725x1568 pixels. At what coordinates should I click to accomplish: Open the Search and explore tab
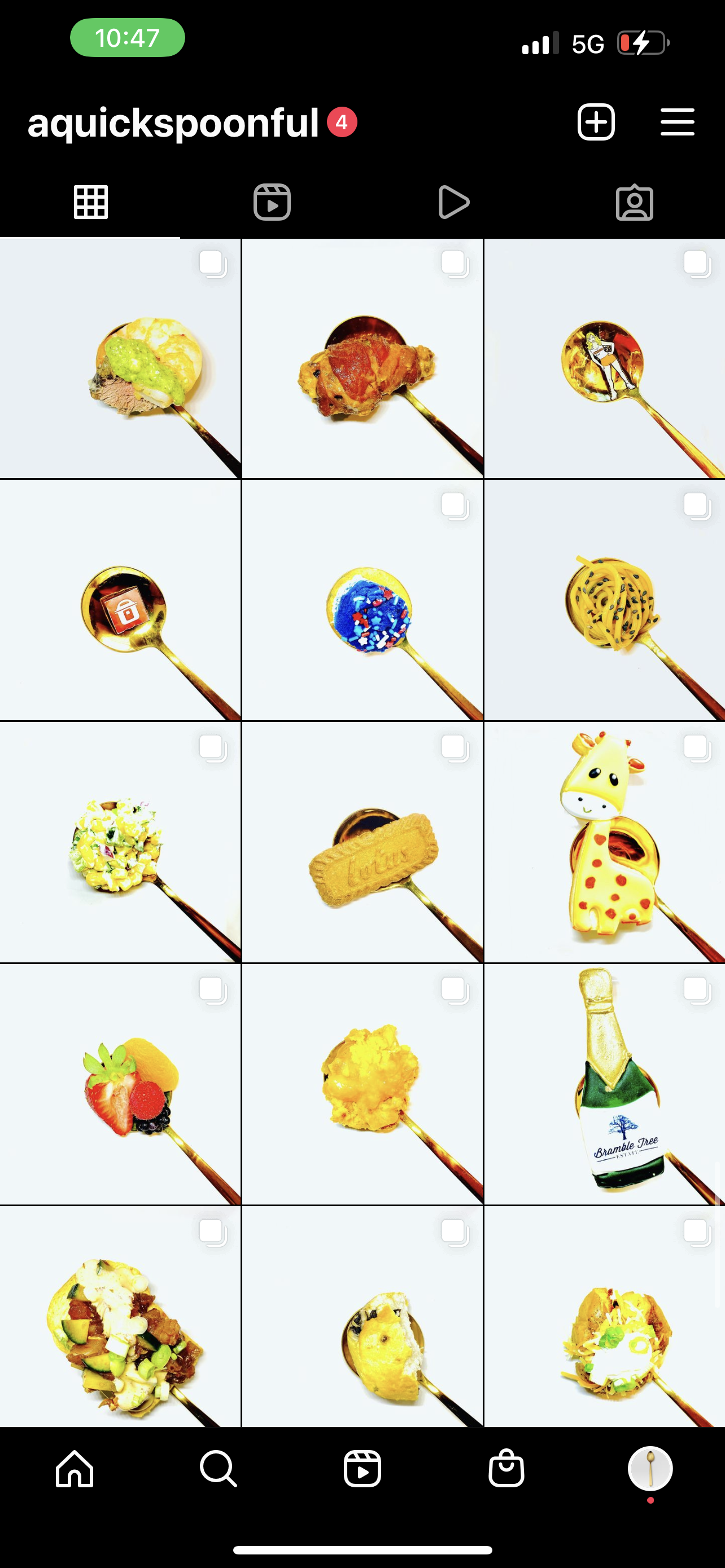(x=219, y=1469)
